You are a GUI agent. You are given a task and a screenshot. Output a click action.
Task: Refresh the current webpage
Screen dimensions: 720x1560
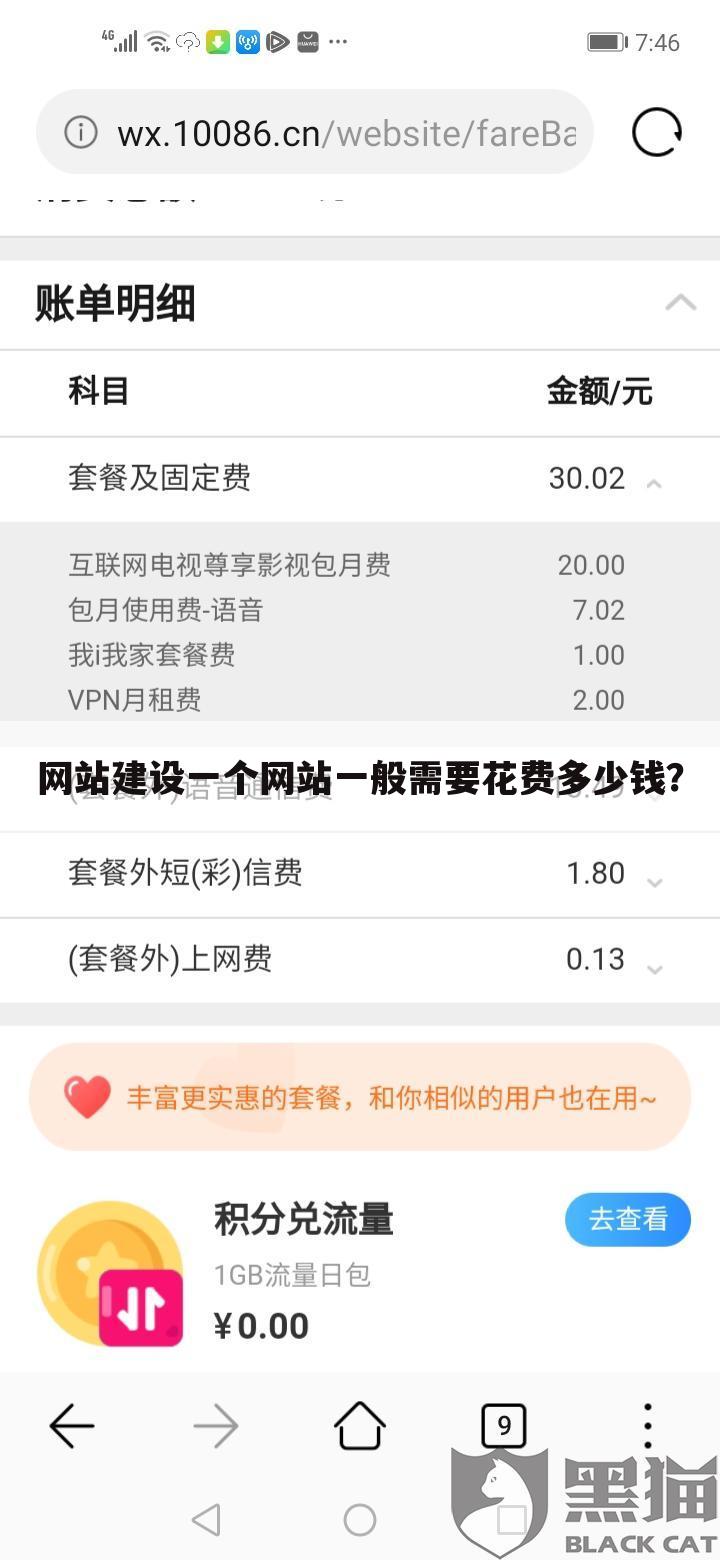[656, 133]
